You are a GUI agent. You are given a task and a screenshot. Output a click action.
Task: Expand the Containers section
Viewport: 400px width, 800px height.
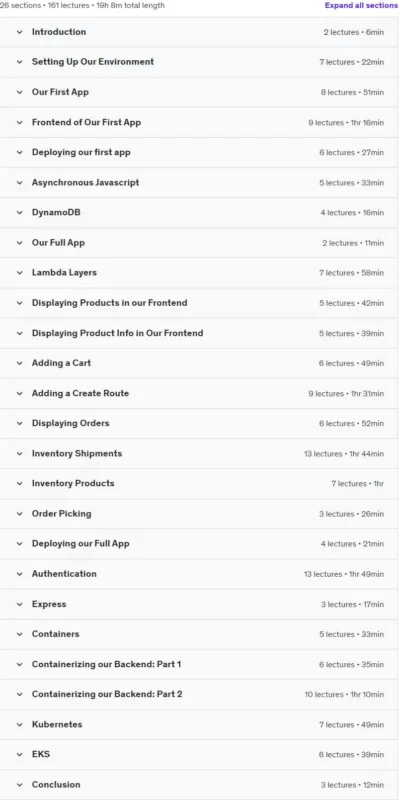pyautogui.click(x=199, y=634)
